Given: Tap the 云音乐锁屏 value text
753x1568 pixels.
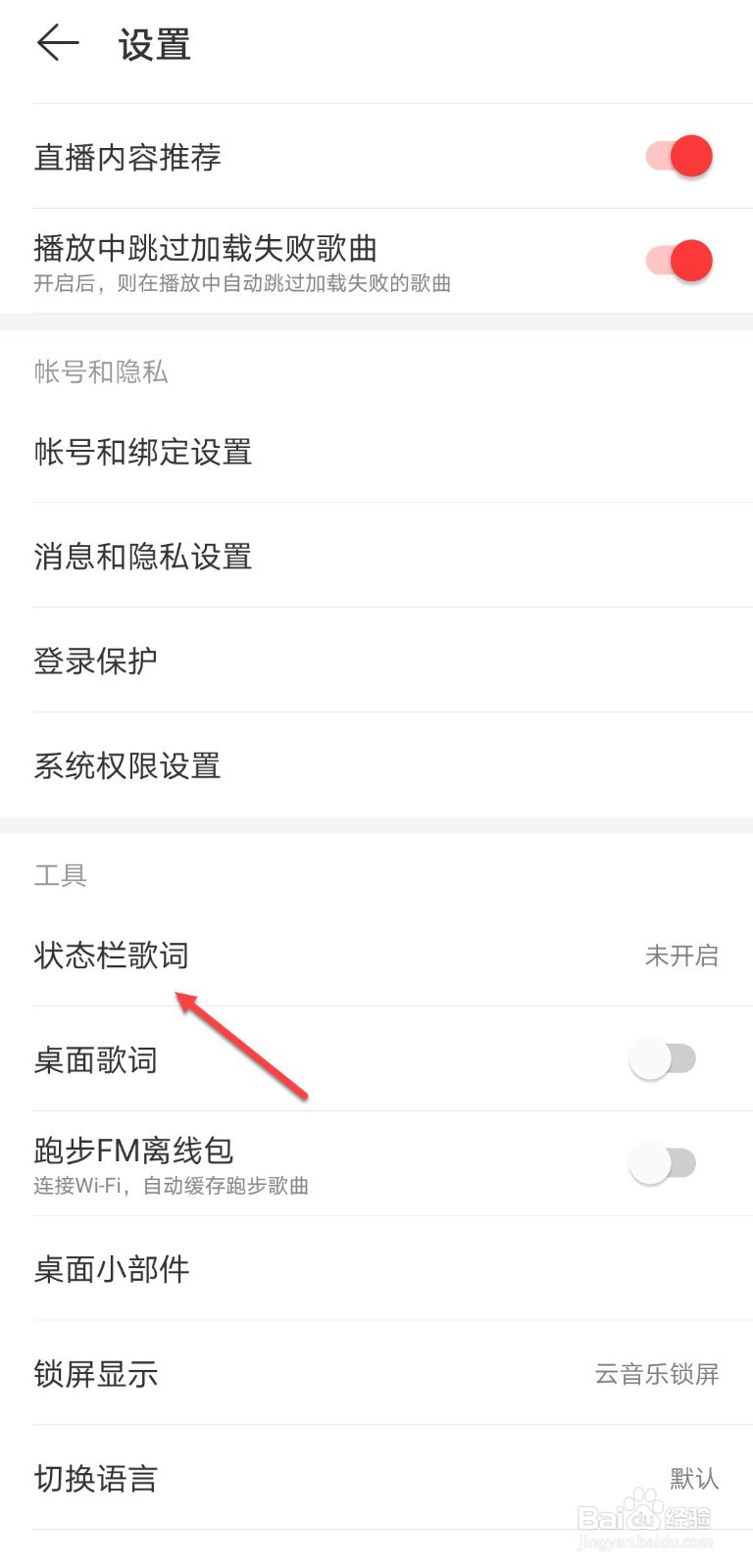Looking at the screenshot, I should (x=655, y=1374).
